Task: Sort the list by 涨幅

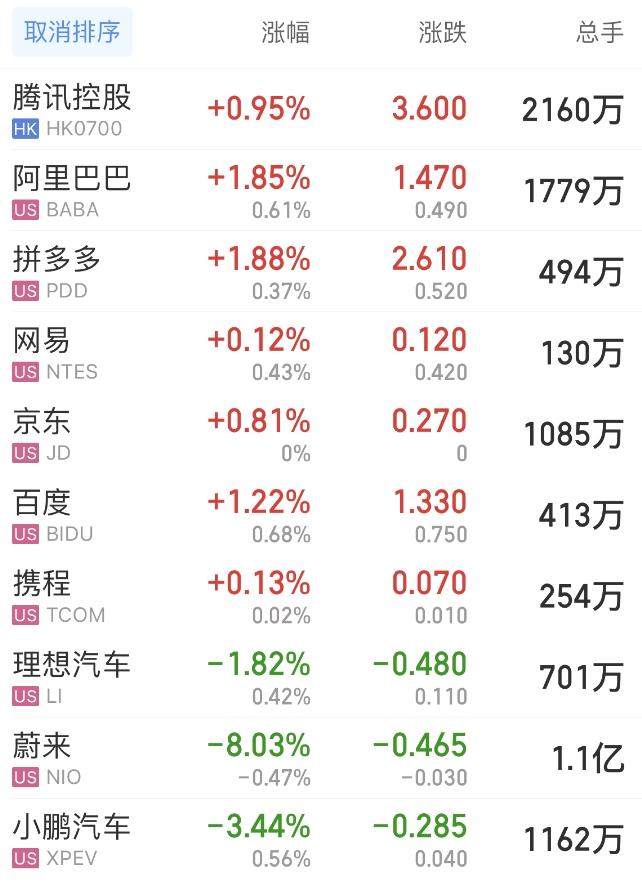Action: 285,32
